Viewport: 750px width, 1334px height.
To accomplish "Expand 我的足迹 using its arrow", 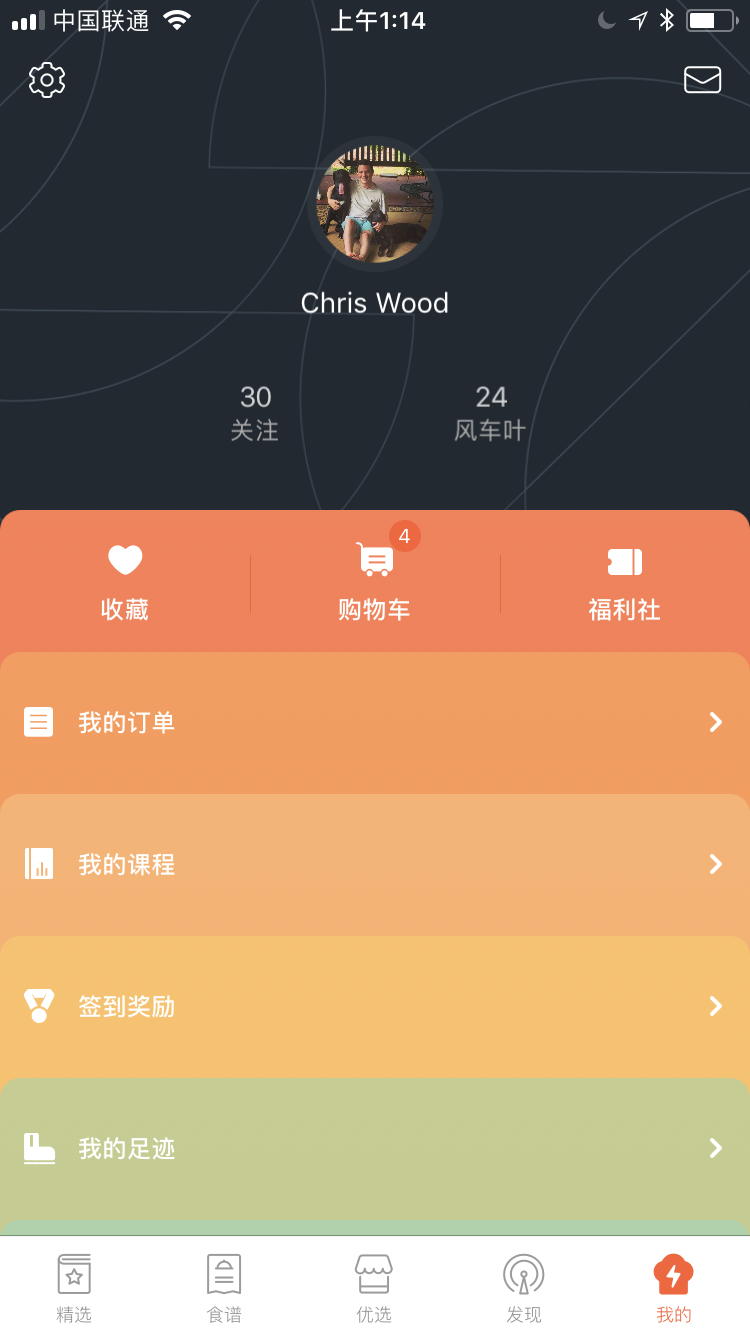I will point(716,1148).
